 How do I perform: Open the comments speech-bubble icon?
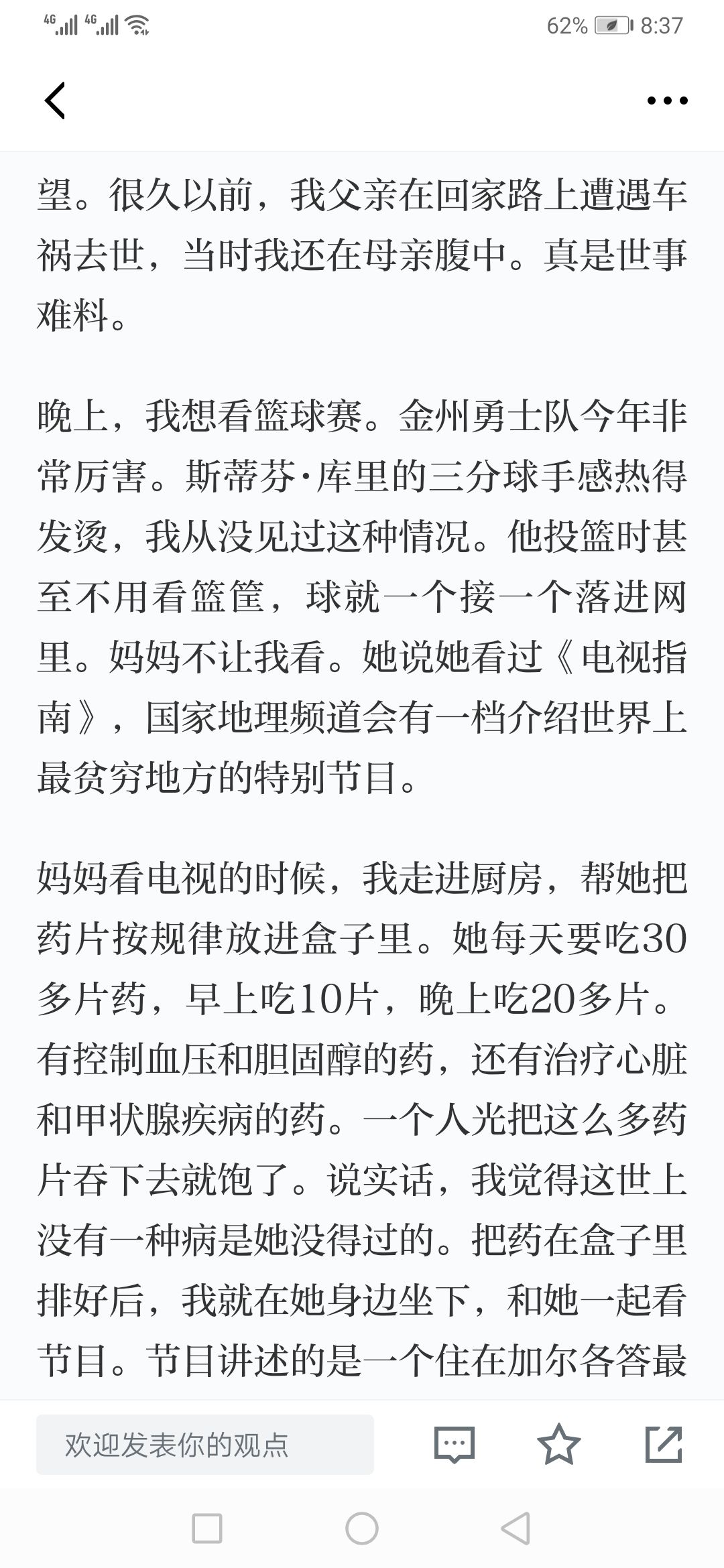click(x=455, y=1445)
